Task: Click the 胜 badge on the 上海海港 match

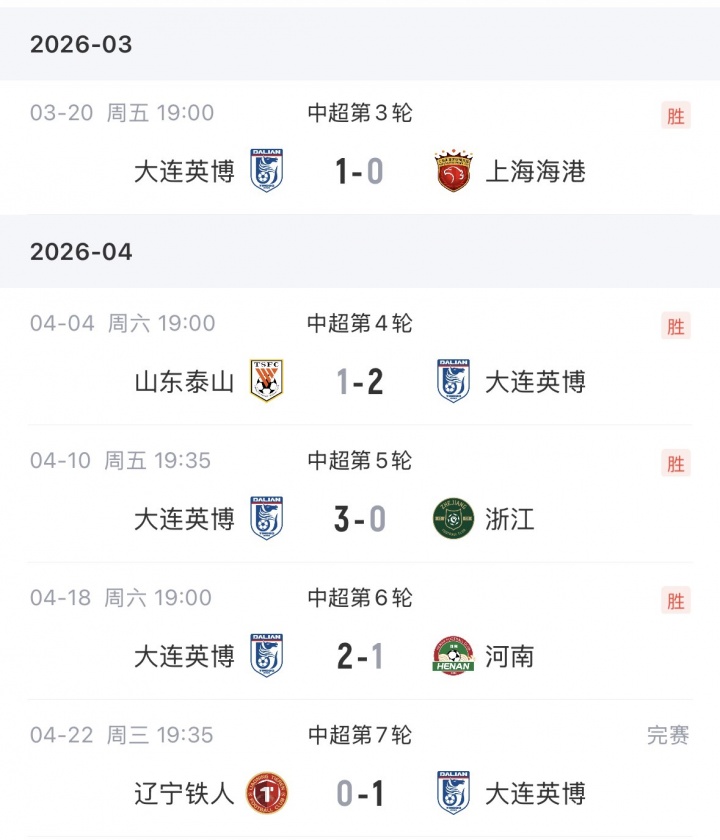Action: (675, 113)
